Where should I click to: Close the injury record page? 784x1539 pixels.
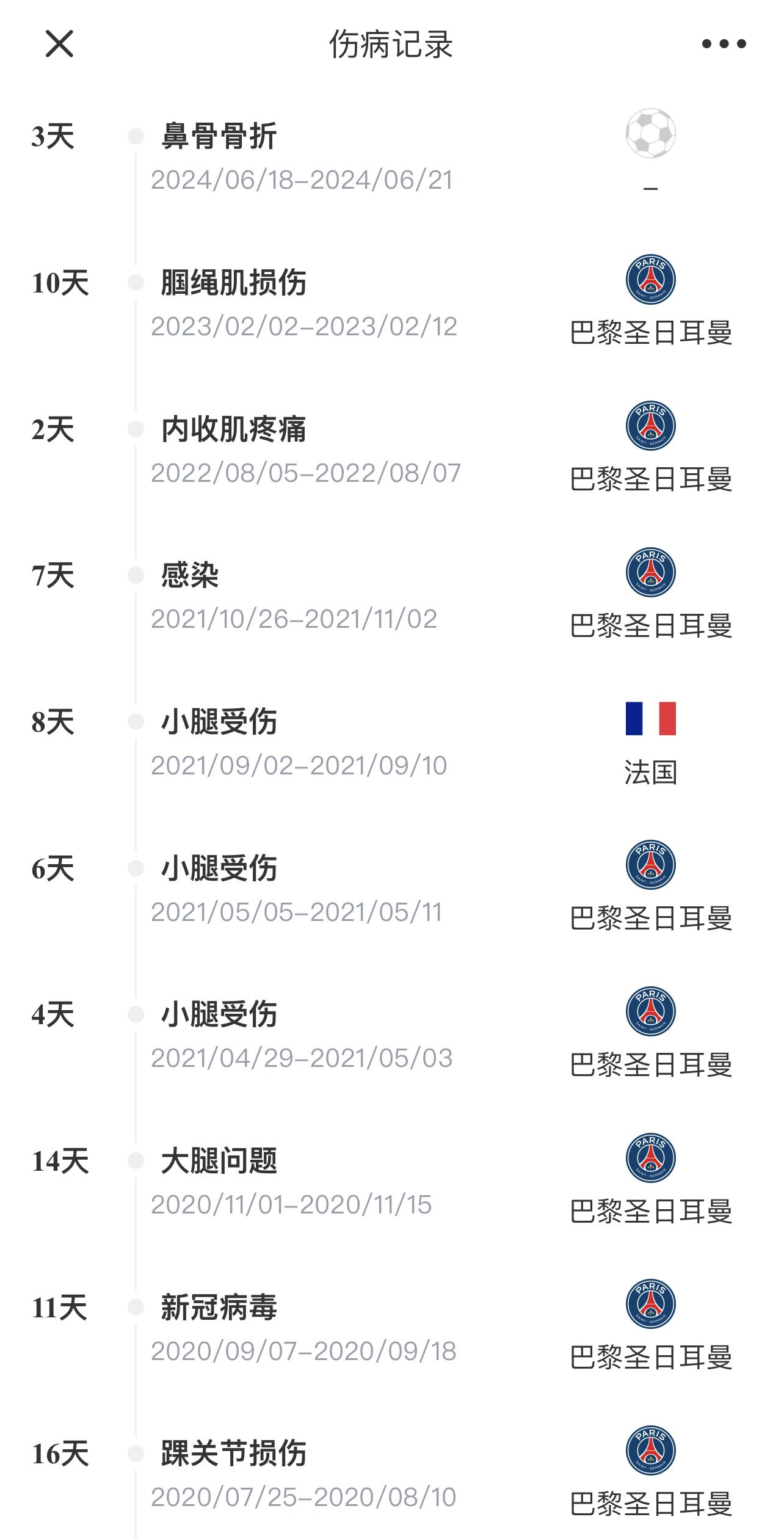coord(59,44)
